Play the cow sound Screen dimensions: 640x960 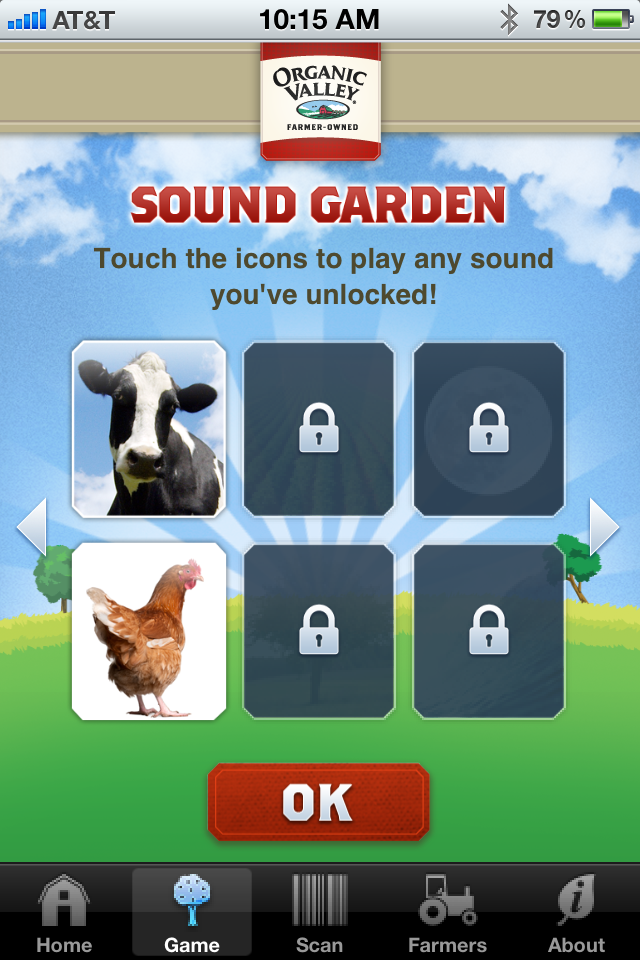[149, 428]
